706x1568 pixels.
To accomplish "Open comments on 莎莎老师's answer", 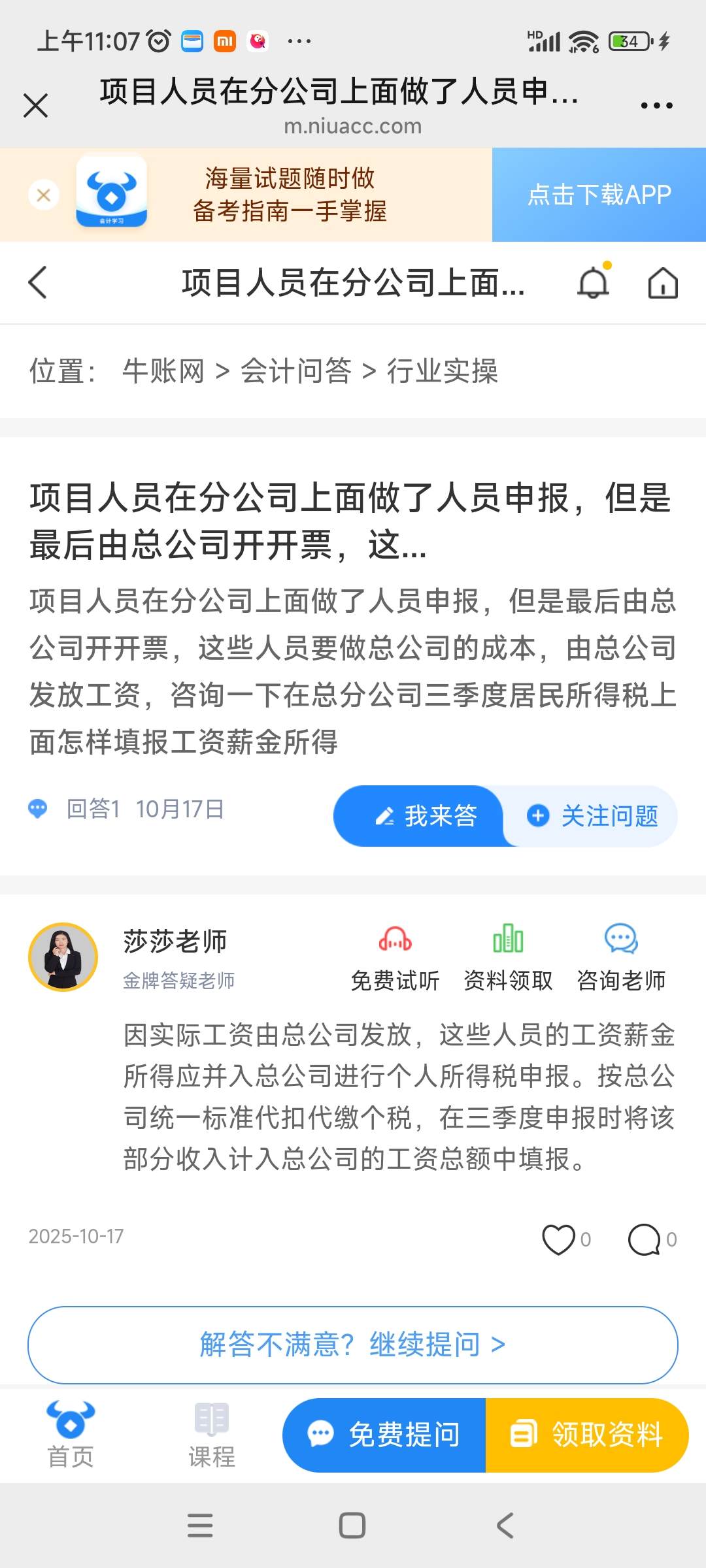I will click(x=645, y=1239).
